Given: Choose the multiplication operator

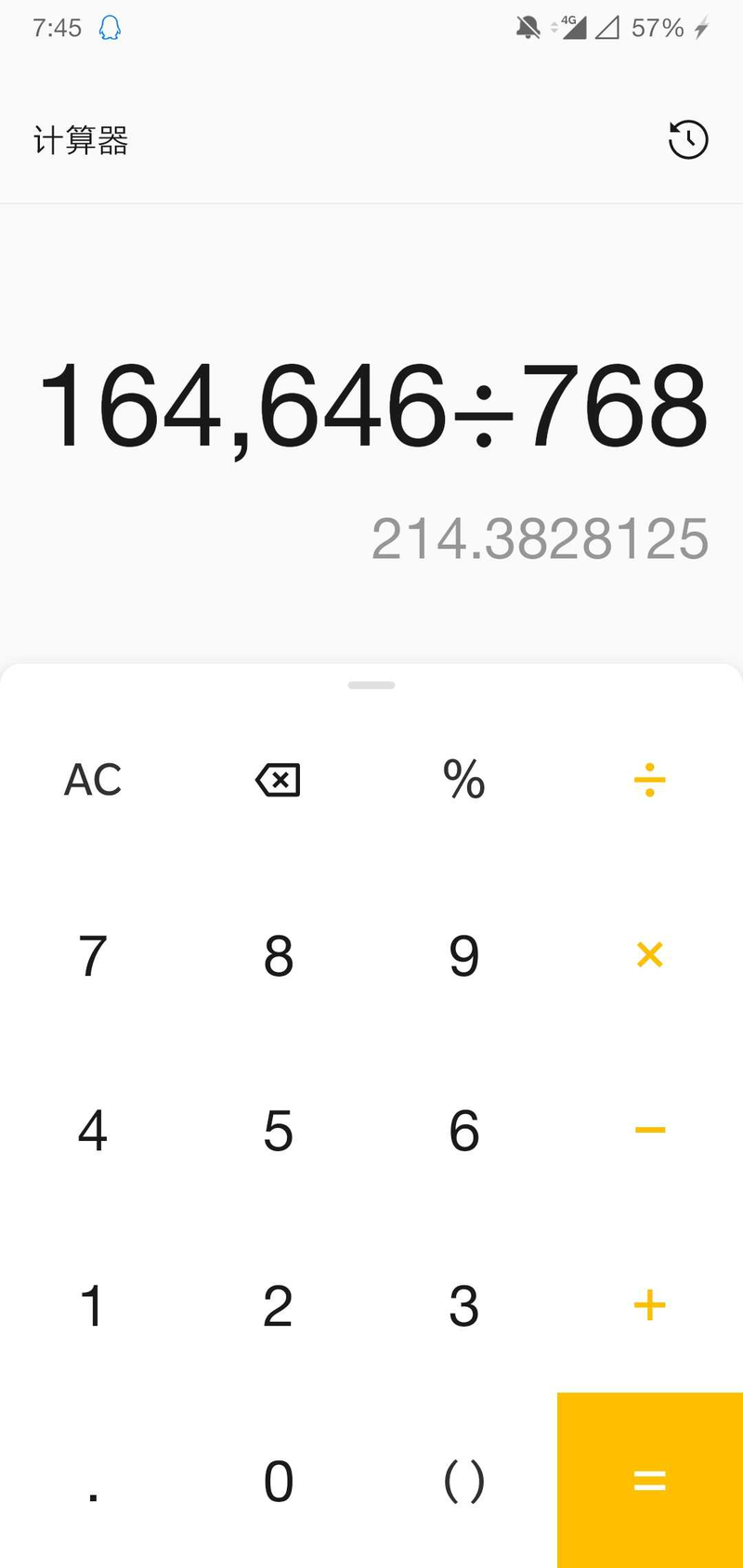Looking at the screenshot, I should click(649, 954).
